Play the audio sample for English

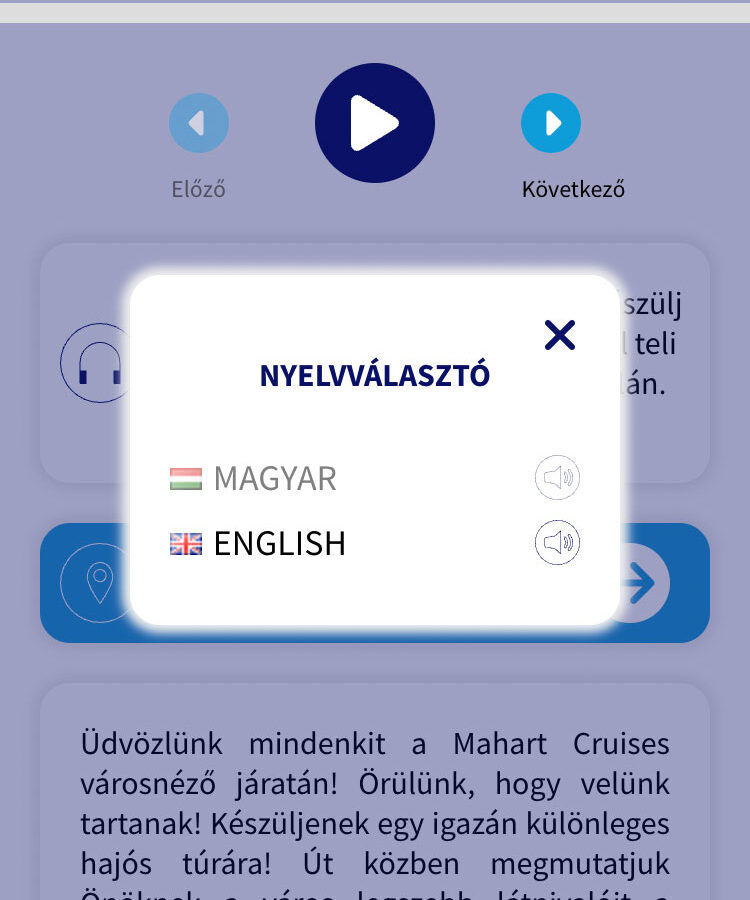(x=557, y=543)
